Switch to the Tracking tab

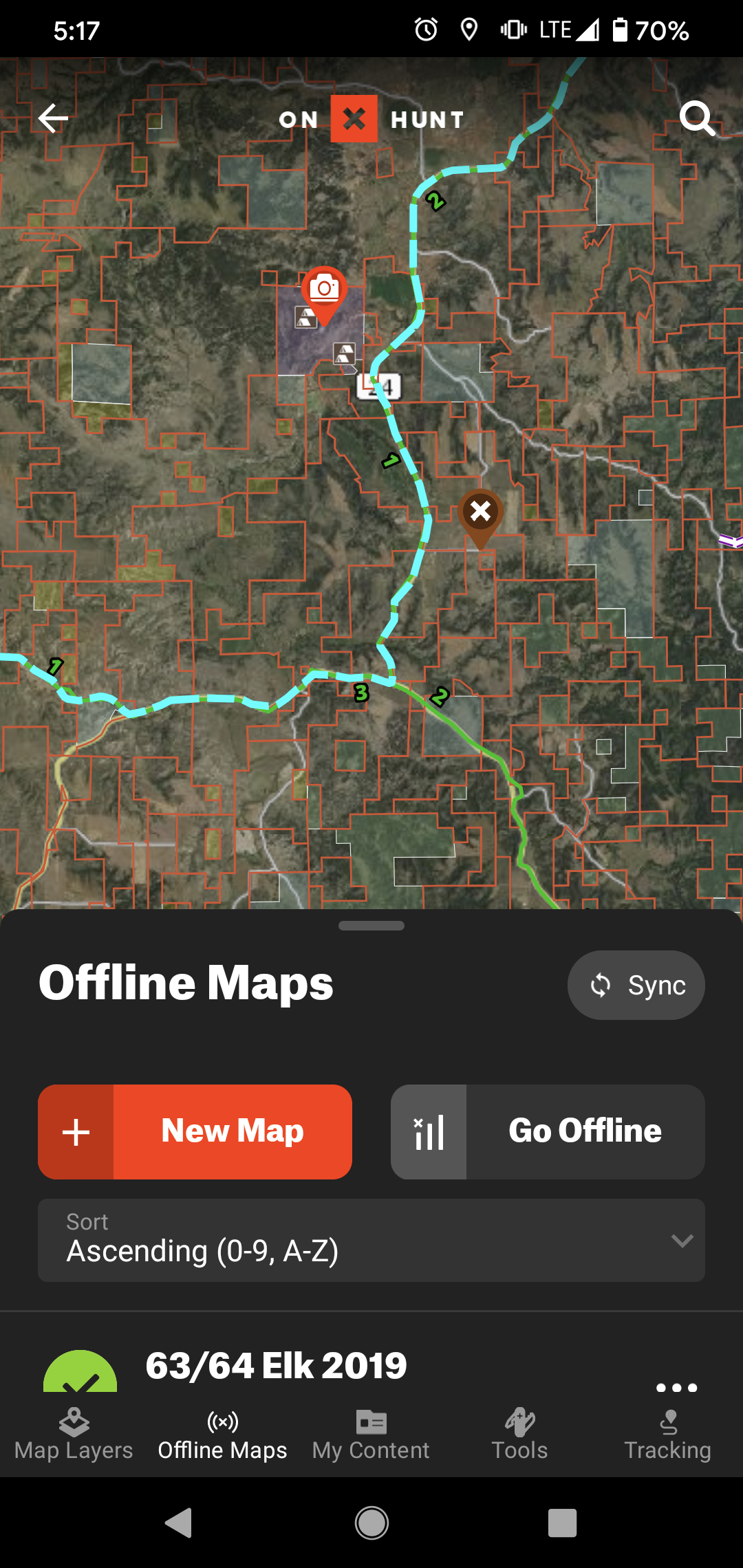[667, 1435]
